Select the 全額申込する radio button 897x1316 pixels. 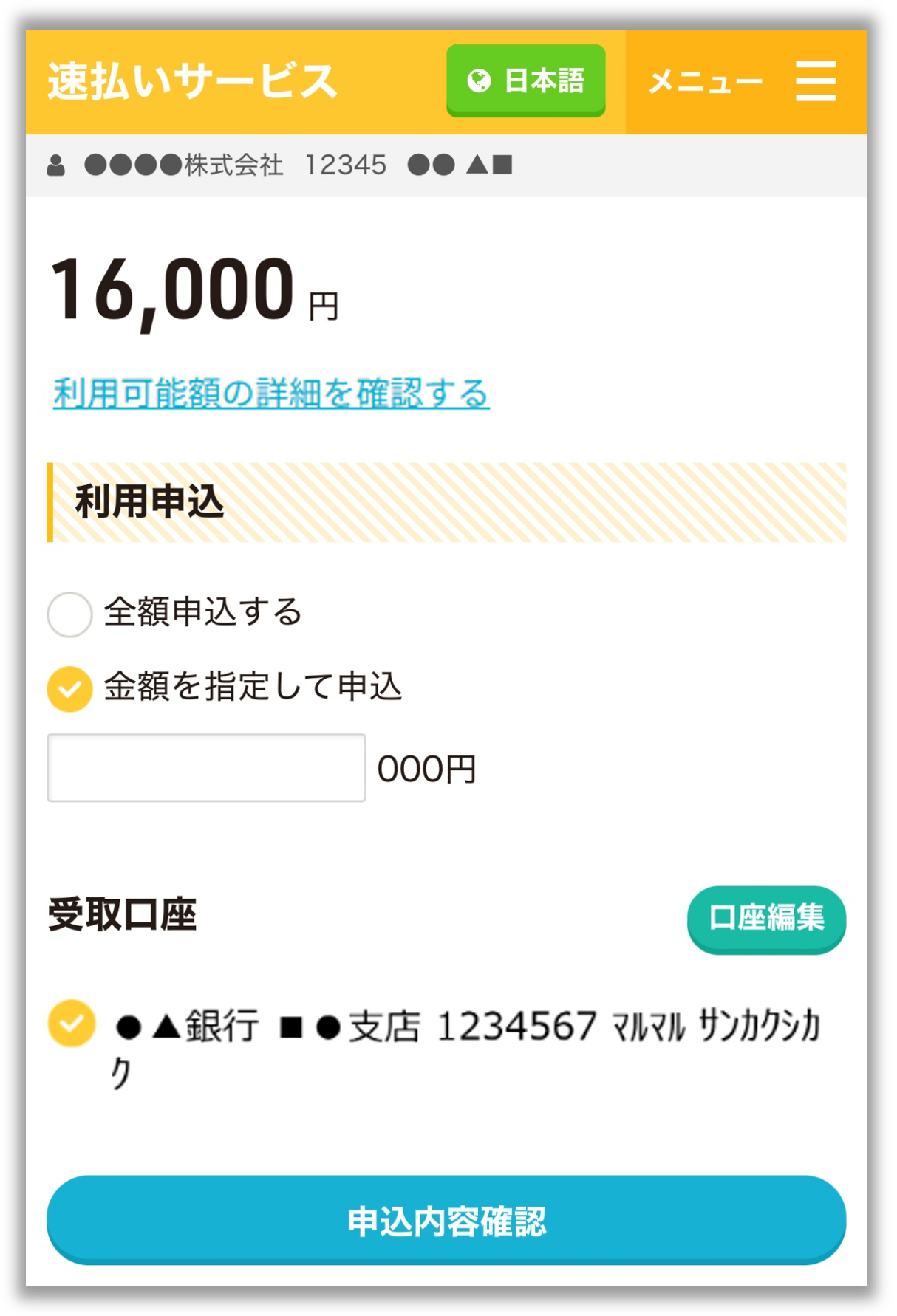(69, 611)
